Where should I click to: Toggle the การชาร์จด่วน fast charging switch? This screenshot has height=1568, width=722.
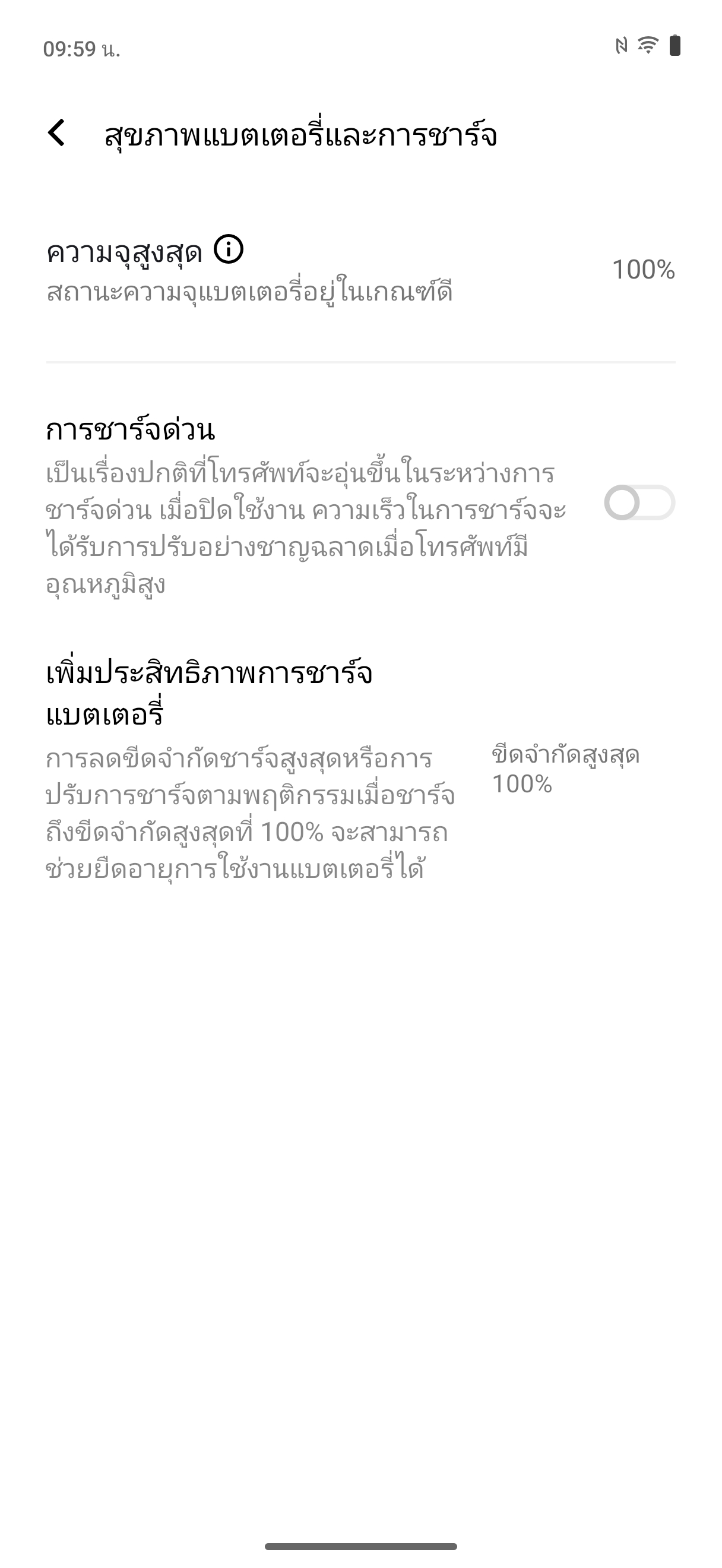pyautogui.click(x=639, y=503)
